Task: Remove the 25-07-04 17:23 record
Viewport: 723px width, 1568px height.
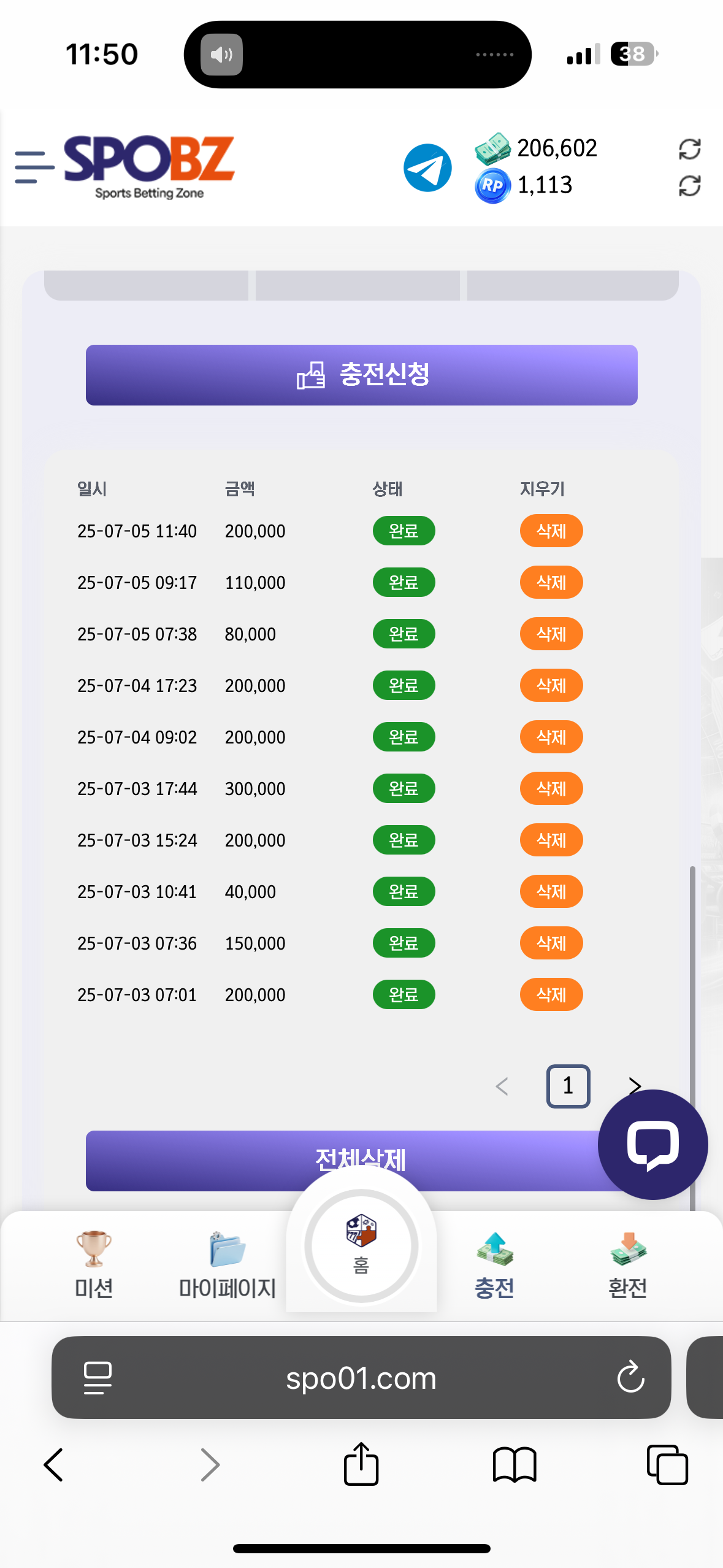Action: click(x=551, y=685)
